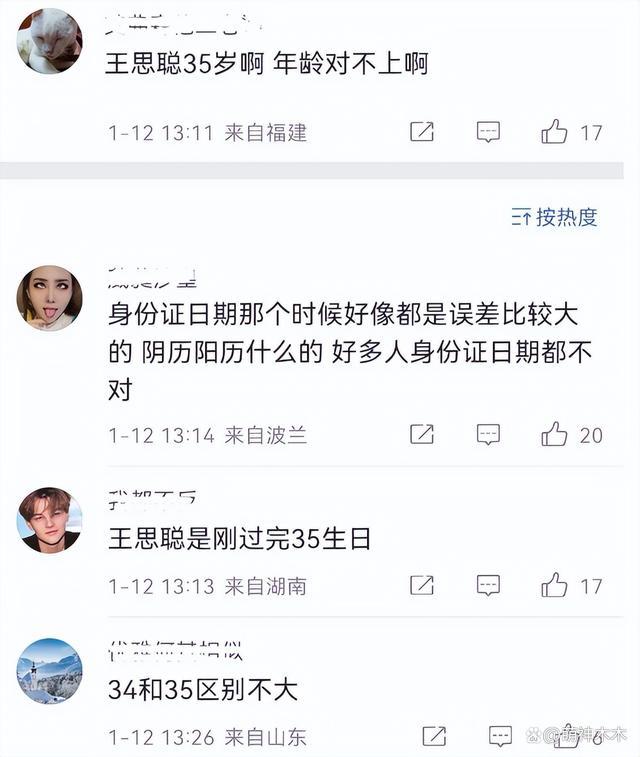Image resolution: width=640 pixels, height=757 pixels.
Task: Repost the comment "34和35区别不大"
Action: point(434,737)
